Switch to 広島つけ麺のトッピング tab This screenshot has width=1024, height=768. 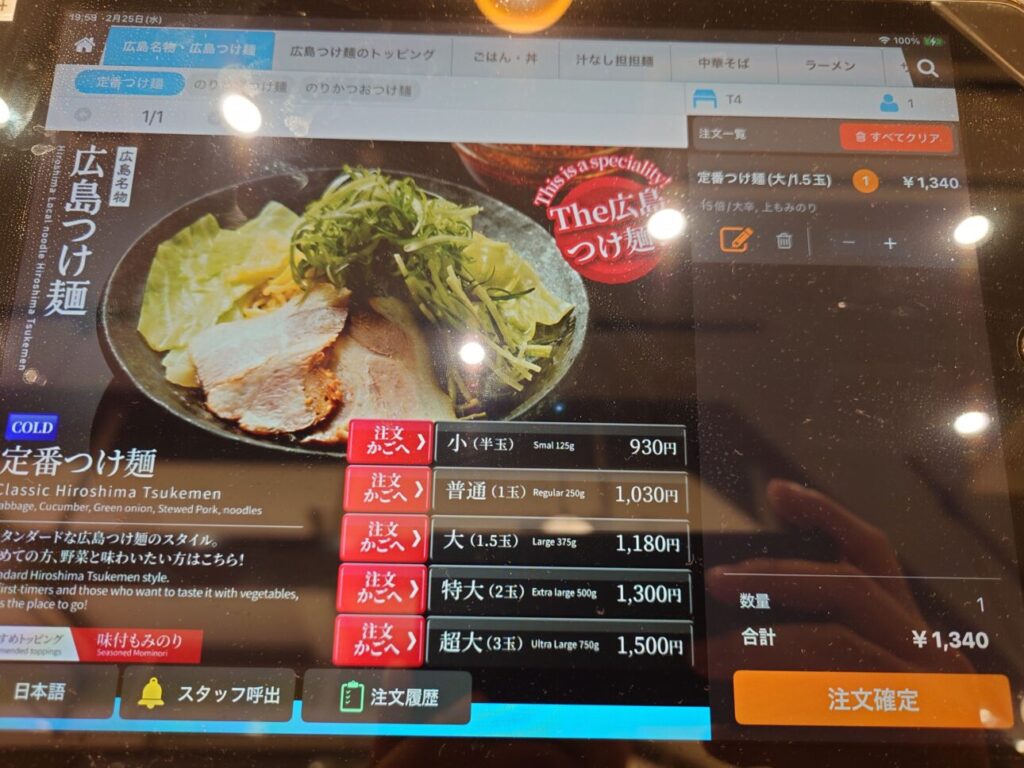pyautogui.click(x=362, y=53)
